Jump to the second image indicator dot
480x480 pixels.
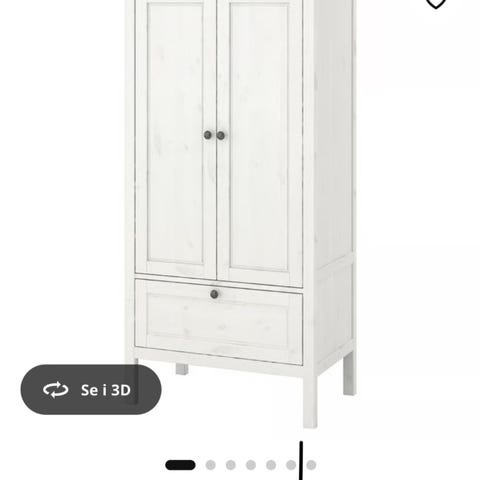210,465
